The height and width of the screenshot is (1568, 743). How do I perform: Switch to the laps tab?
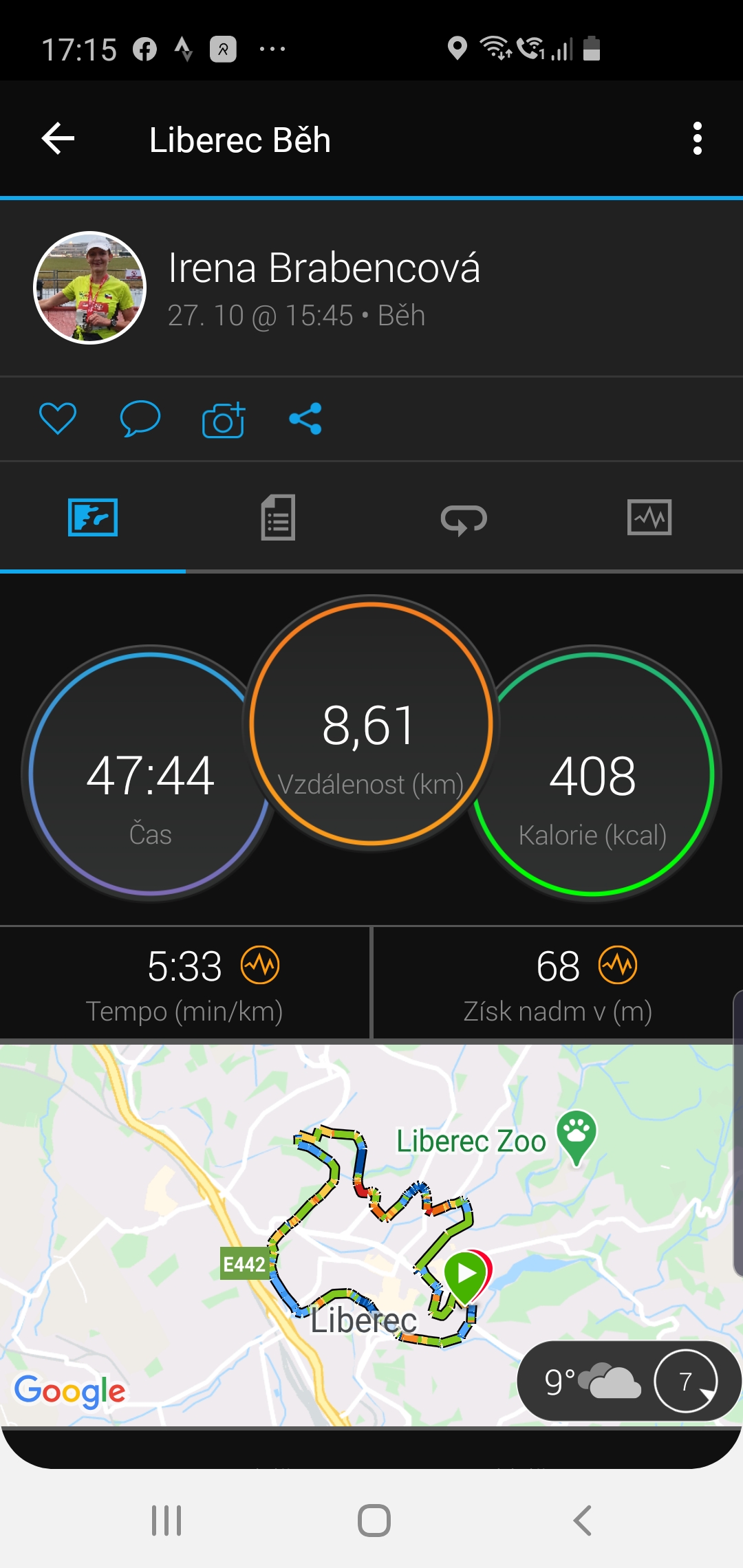pyautogui.click(x=464, y=519)
